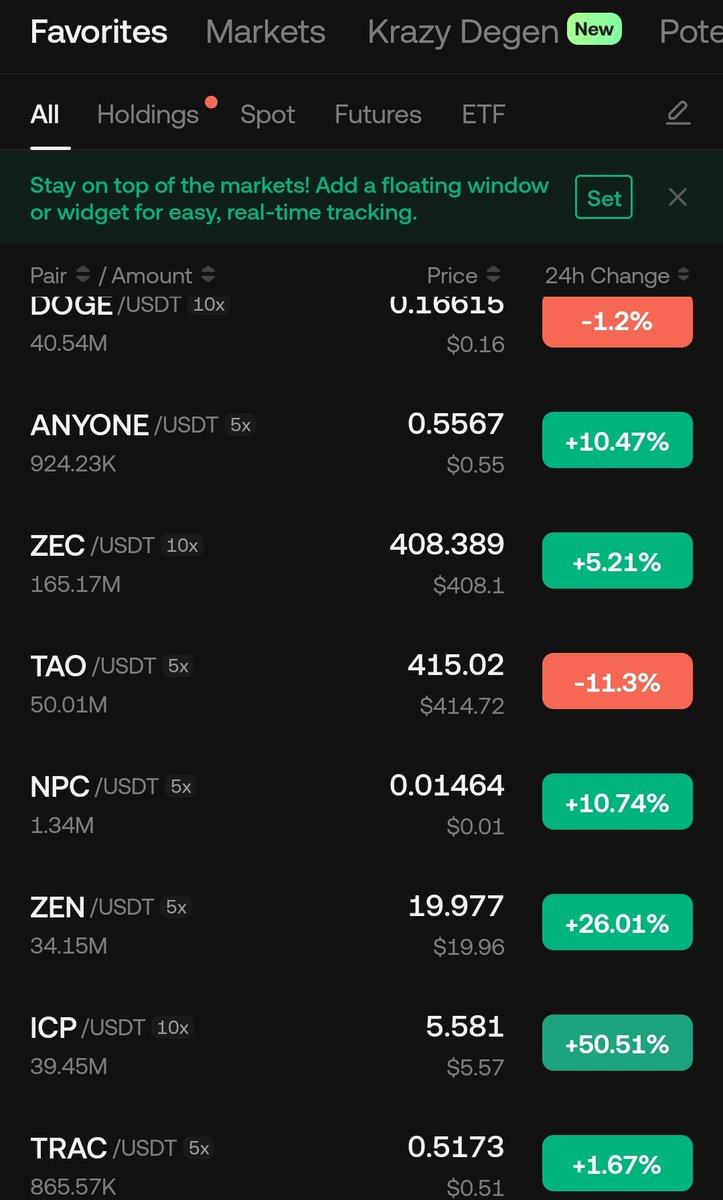Show Spot favorites
This screenshot has height=1200, width=723.
point(267,114)
